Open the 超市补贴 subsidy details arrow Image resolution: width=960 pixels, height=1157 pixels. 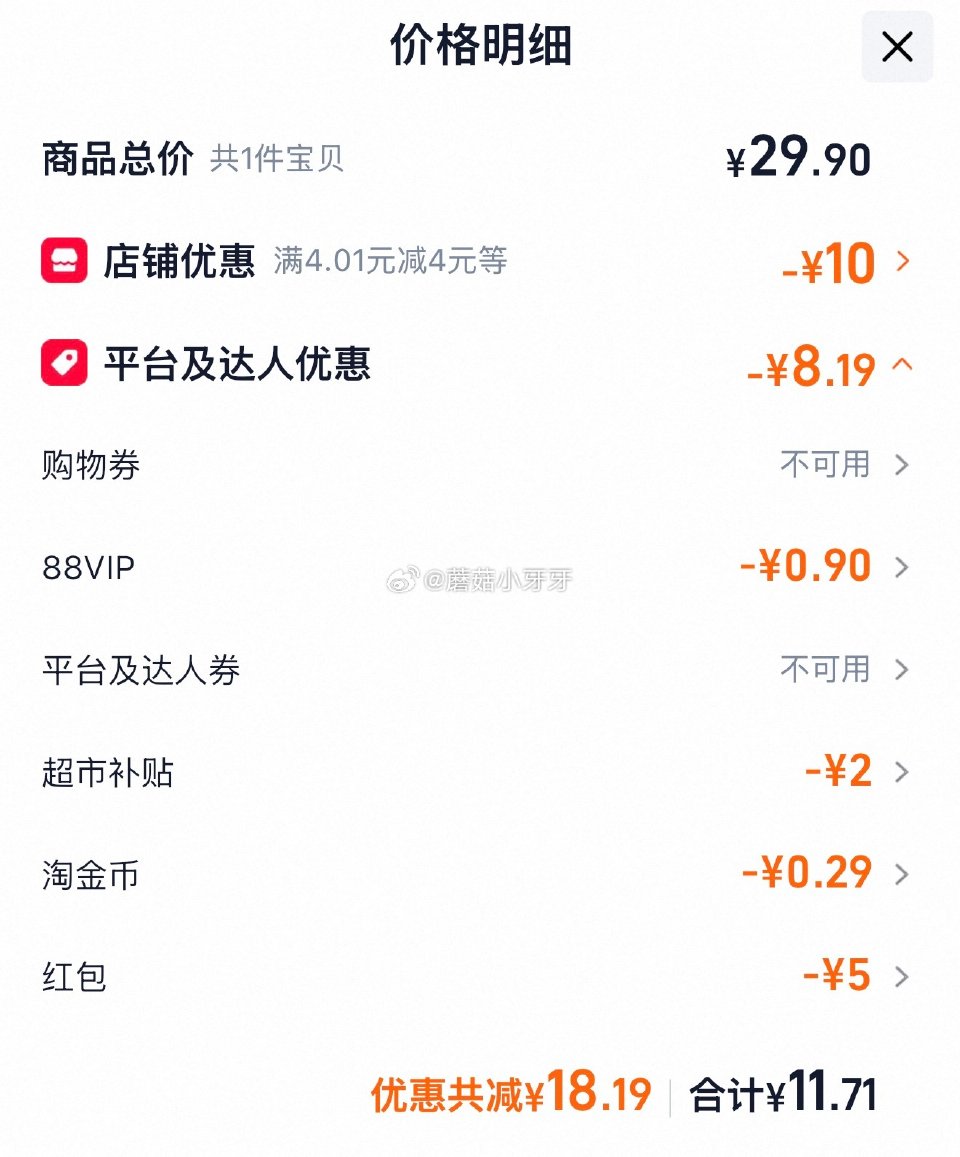click(902, 772)
